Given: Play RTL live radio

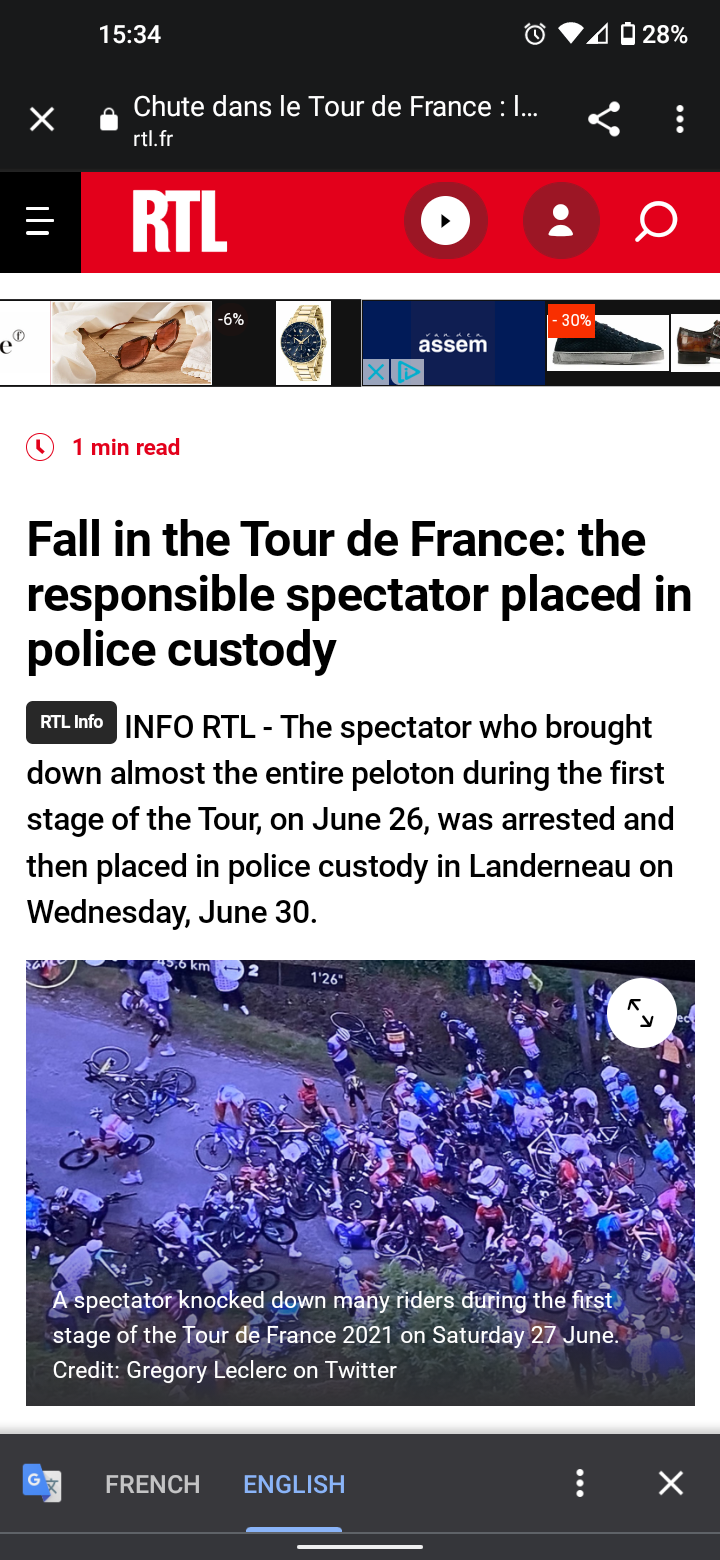Looking at the screenshot, I should point(445,221).
